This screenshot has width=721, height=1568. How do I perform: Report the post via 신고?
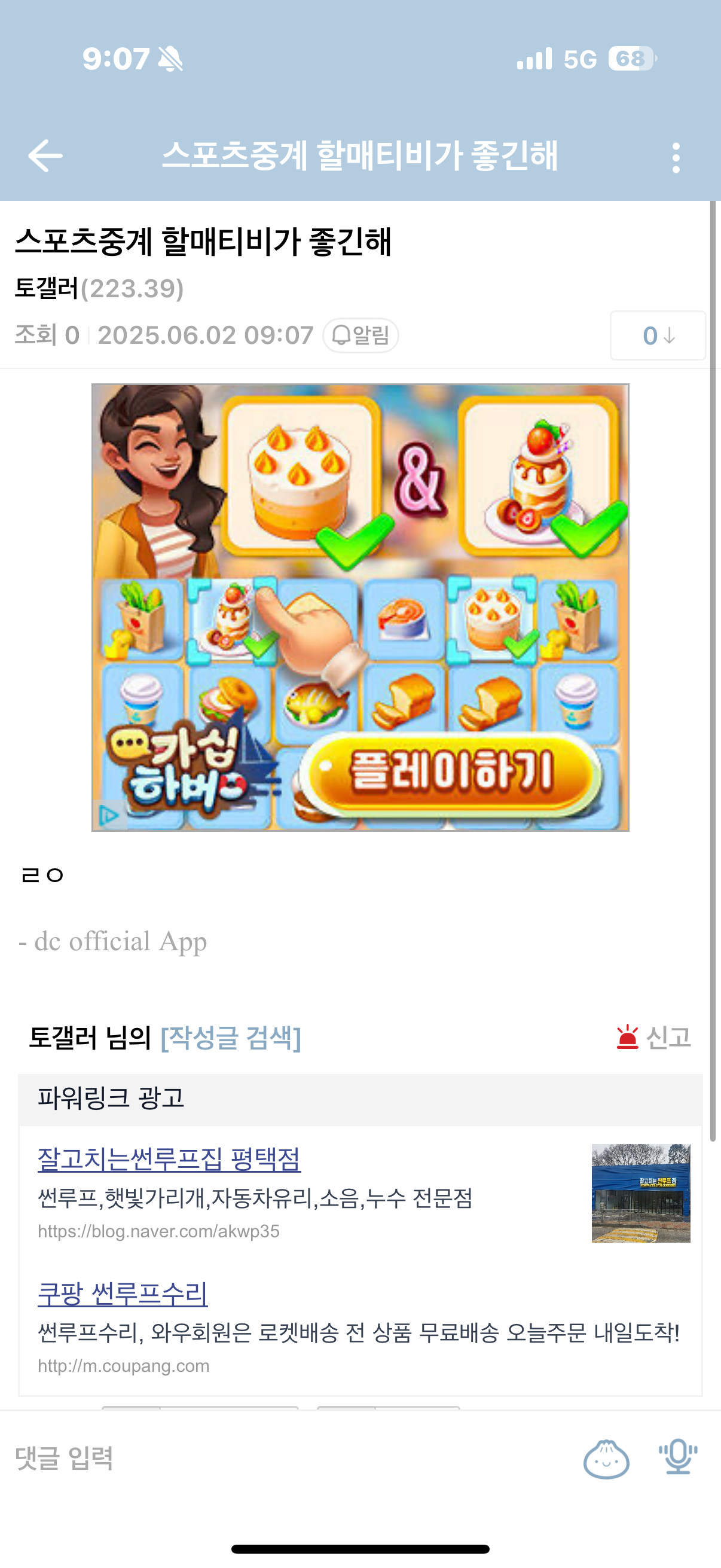click(654, 1037)
